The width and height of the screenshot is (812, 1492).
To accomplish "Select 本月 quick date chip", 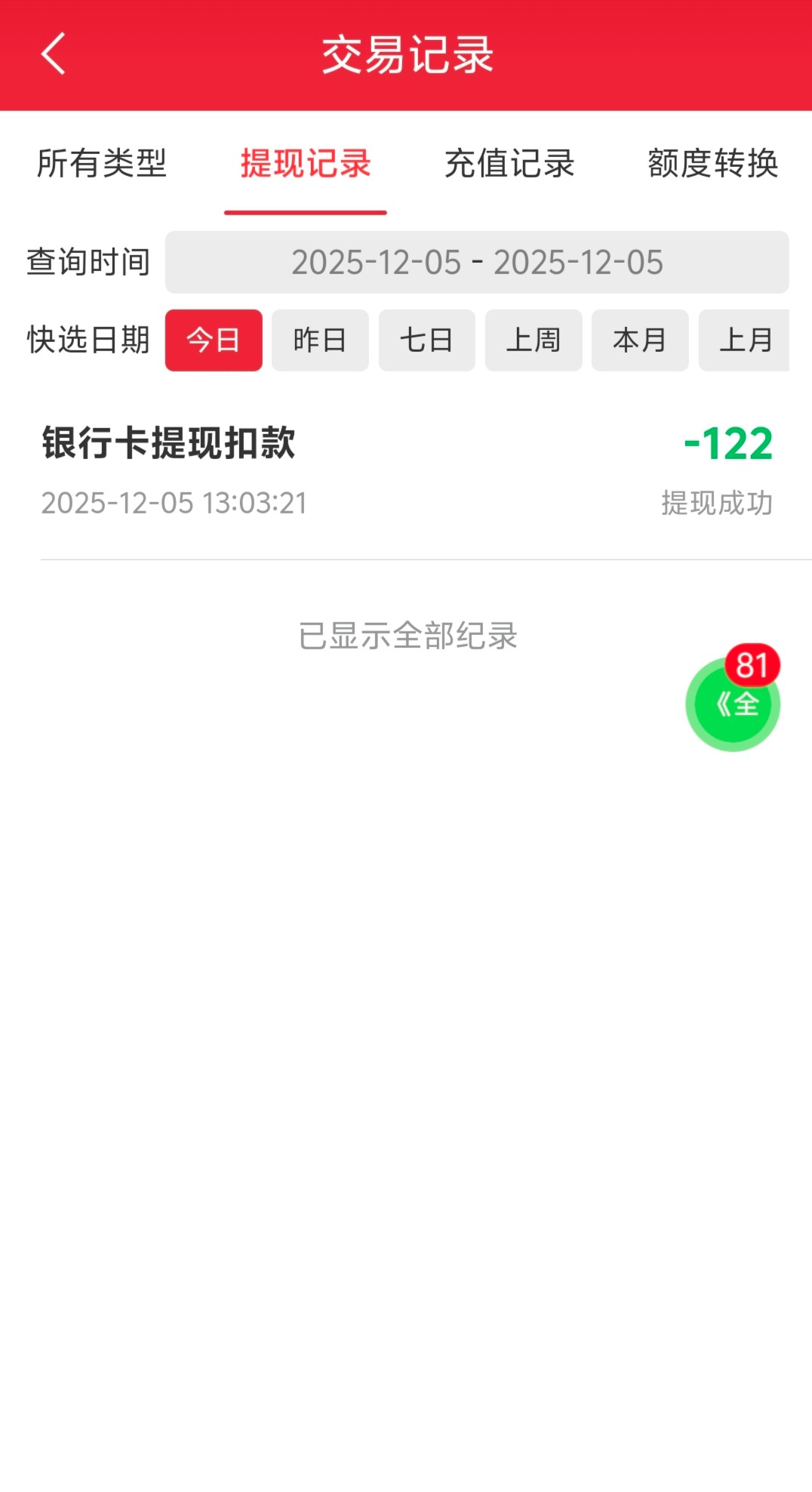I will click(640, 340).
